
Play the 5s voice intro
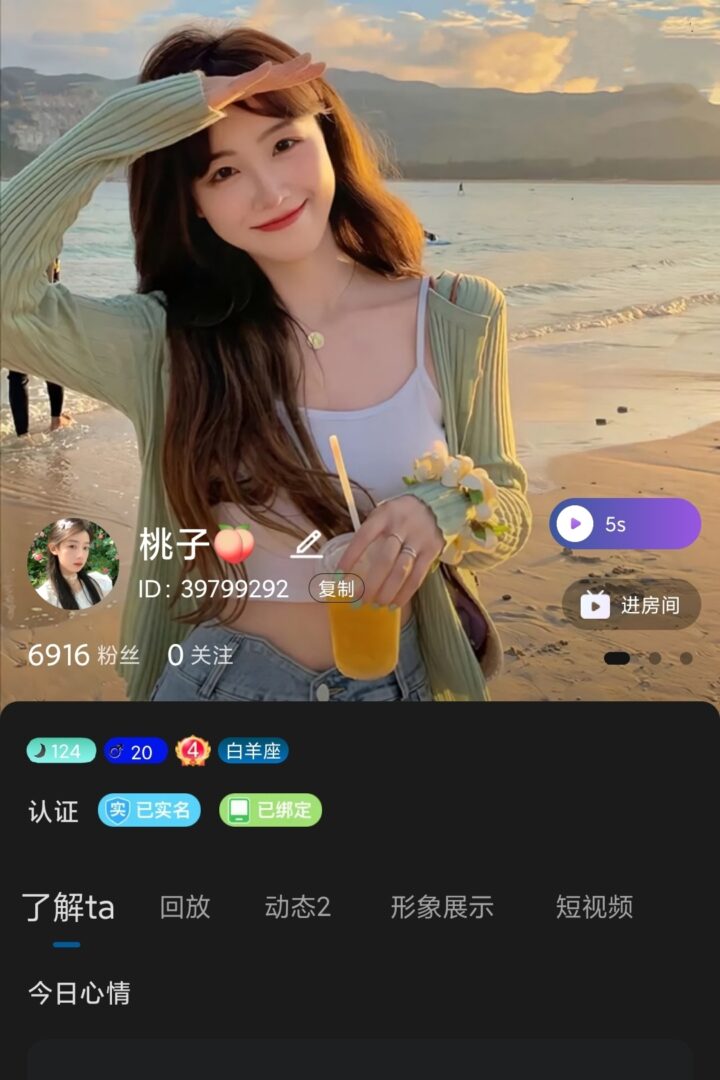pyautogui.click(x=624, y=524)
